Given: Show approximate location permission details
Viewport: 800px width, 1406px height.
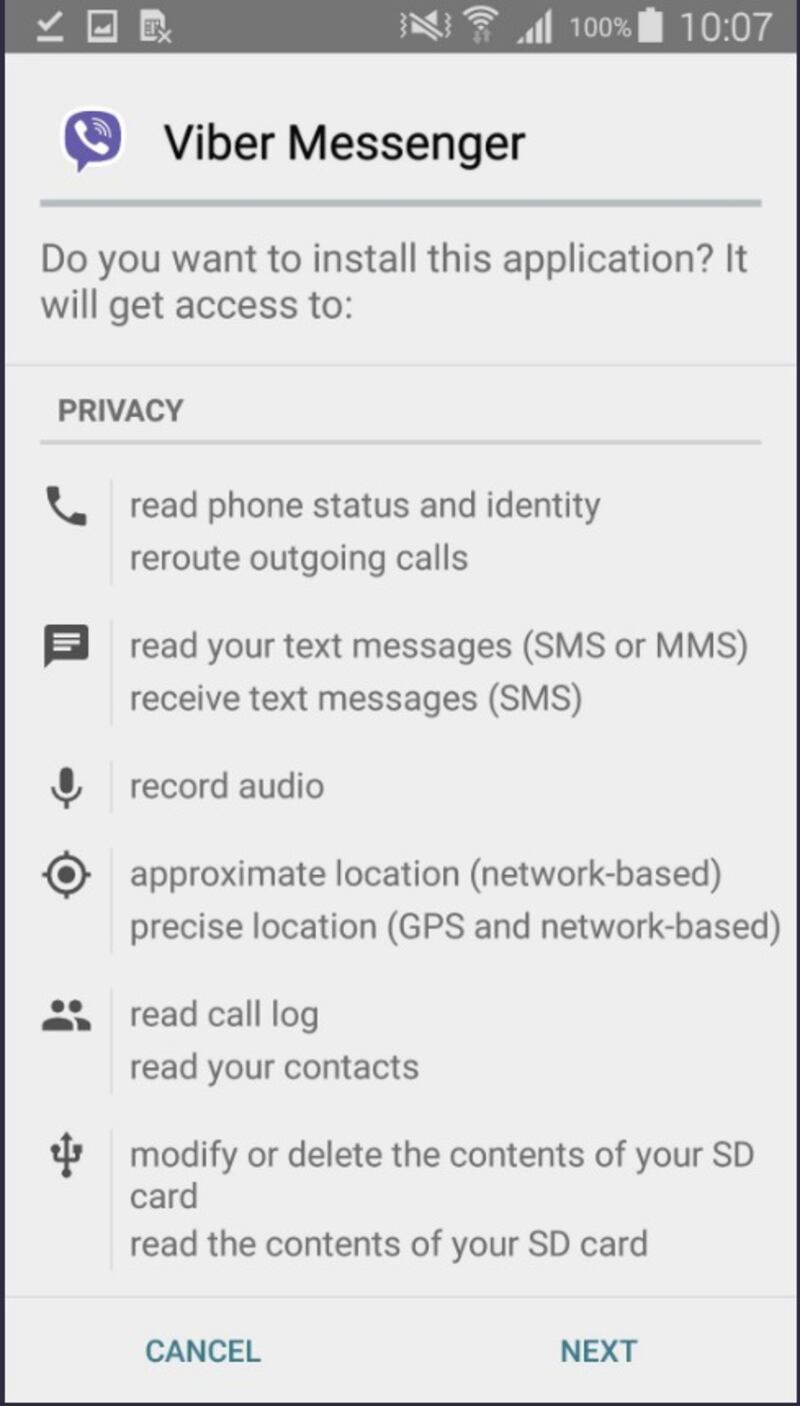Looking at the screenshot, I should (425, 875).
